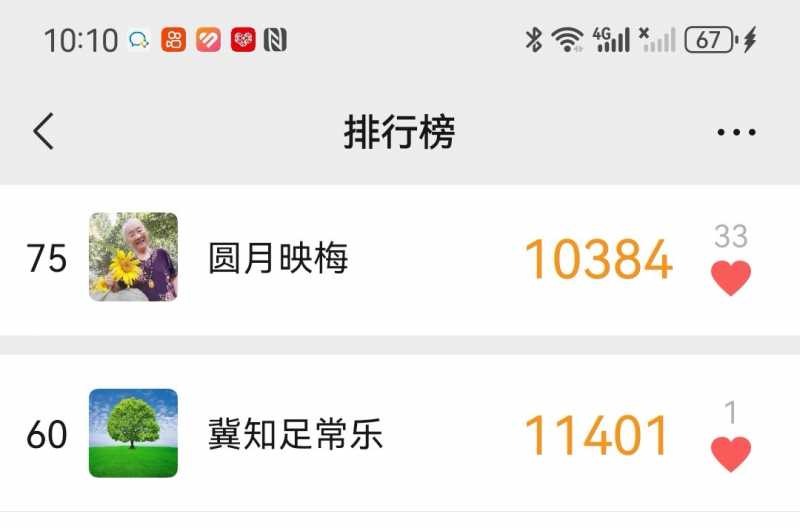Go back from the 排行榜 screen

43,131
